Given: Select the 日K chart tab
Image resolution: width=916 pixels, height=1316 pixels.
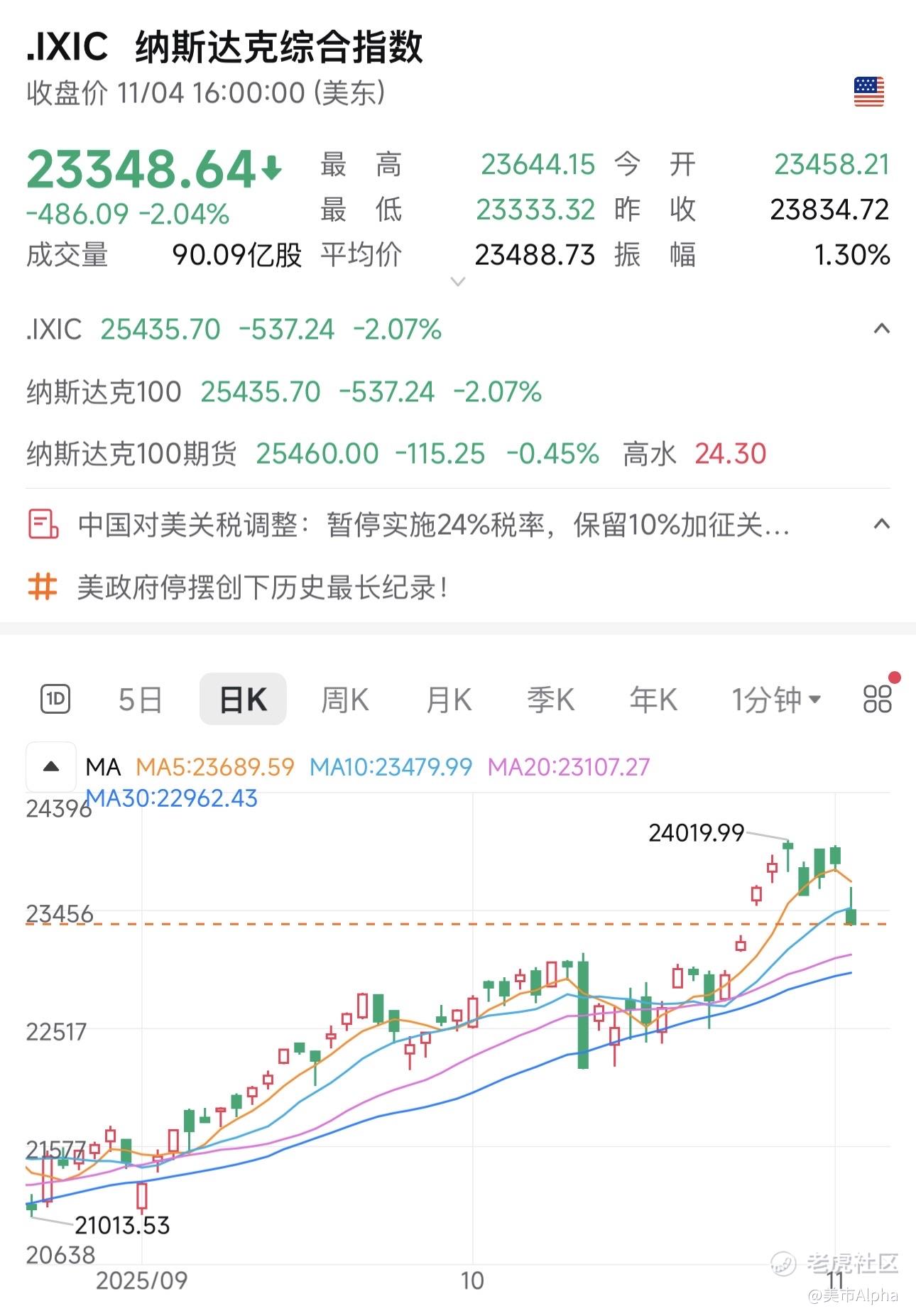Looking at the screenshot, I should click(x=243, y=700).
